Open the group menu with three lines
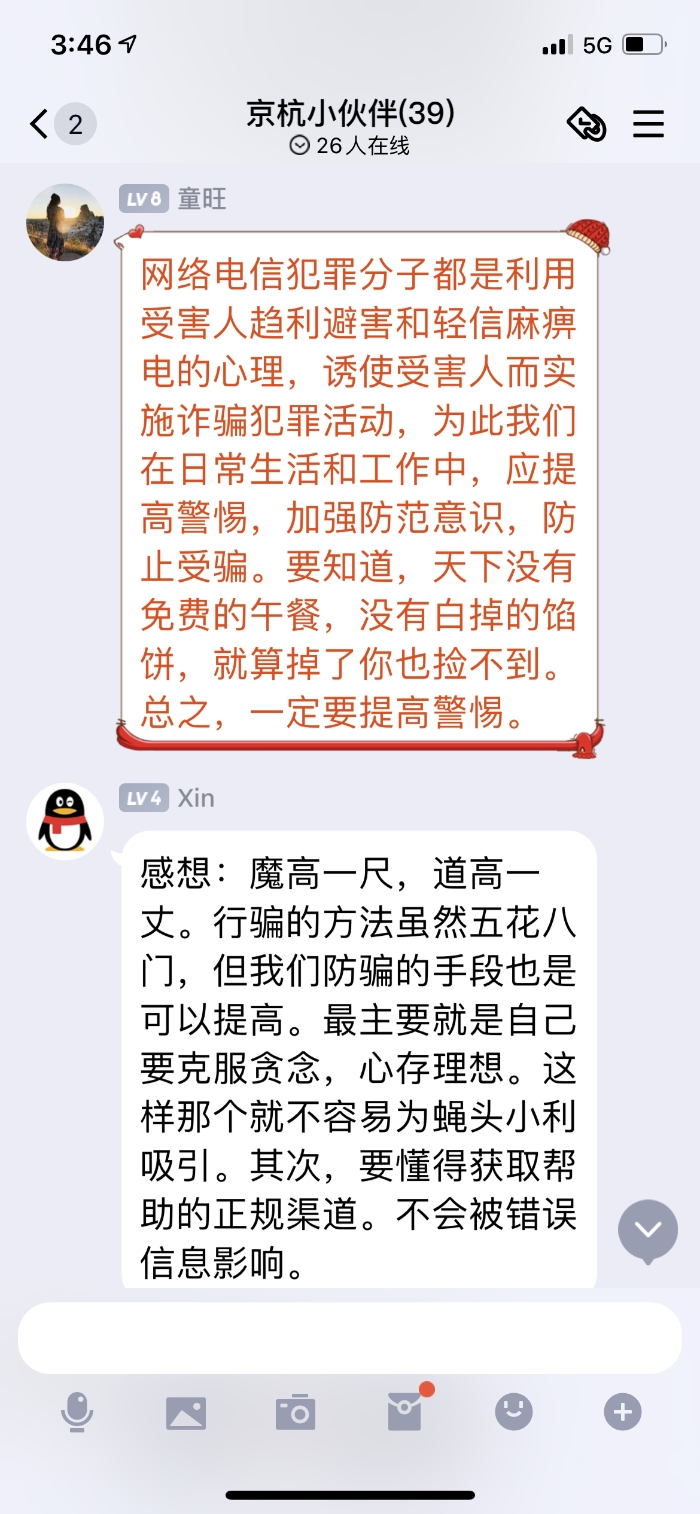 point(649,124)
